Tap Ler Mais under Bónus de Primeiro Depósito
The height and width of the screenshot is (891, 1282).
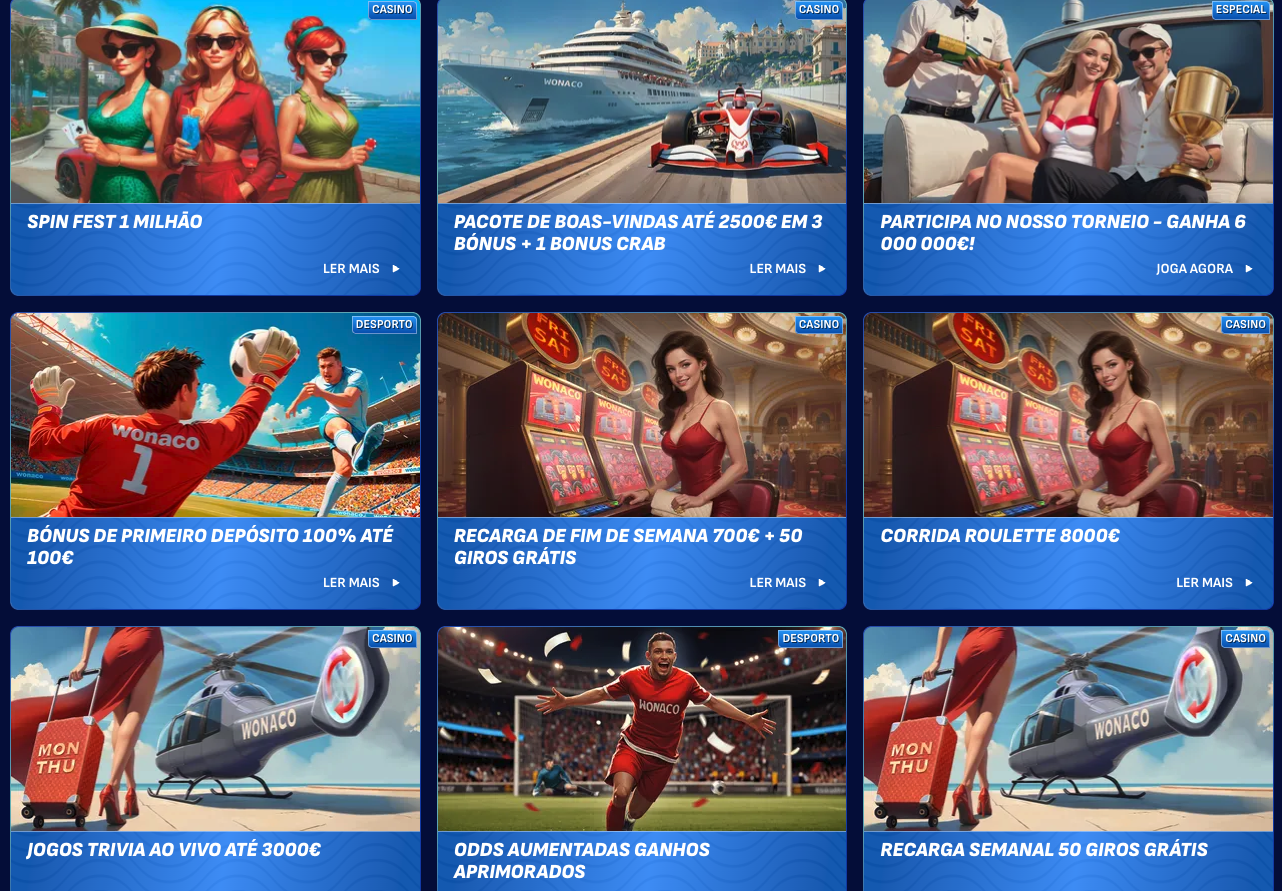click(360, 583)
